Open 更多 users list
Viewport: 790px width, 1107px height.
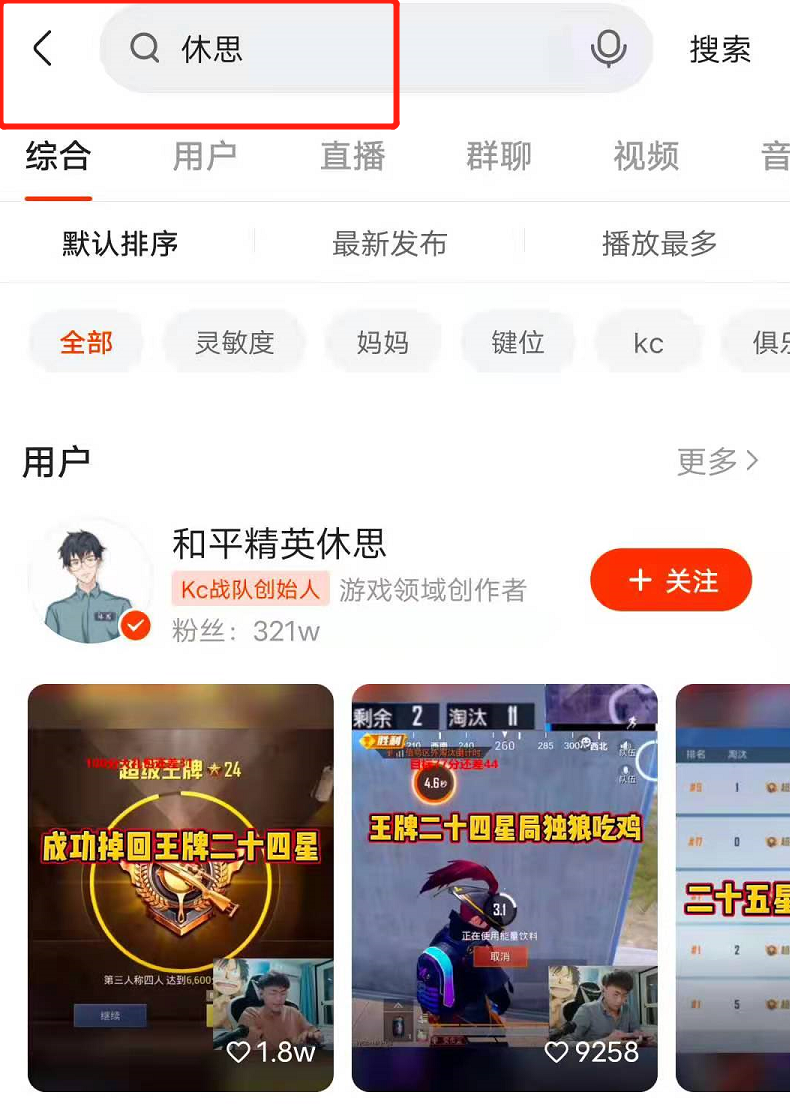click(717, 461)
